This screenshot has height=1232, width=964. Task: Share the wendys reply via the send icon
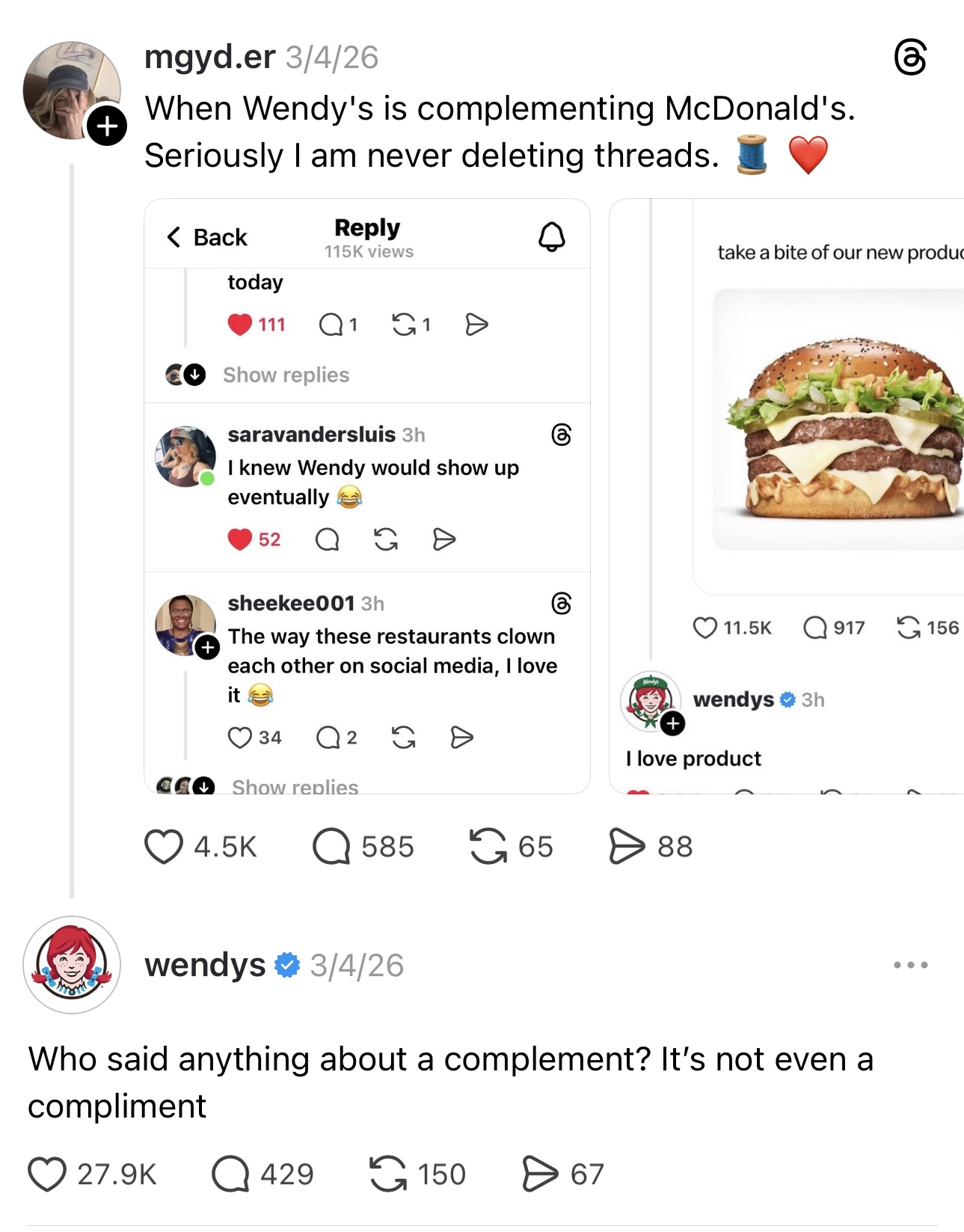point(540,1174)
